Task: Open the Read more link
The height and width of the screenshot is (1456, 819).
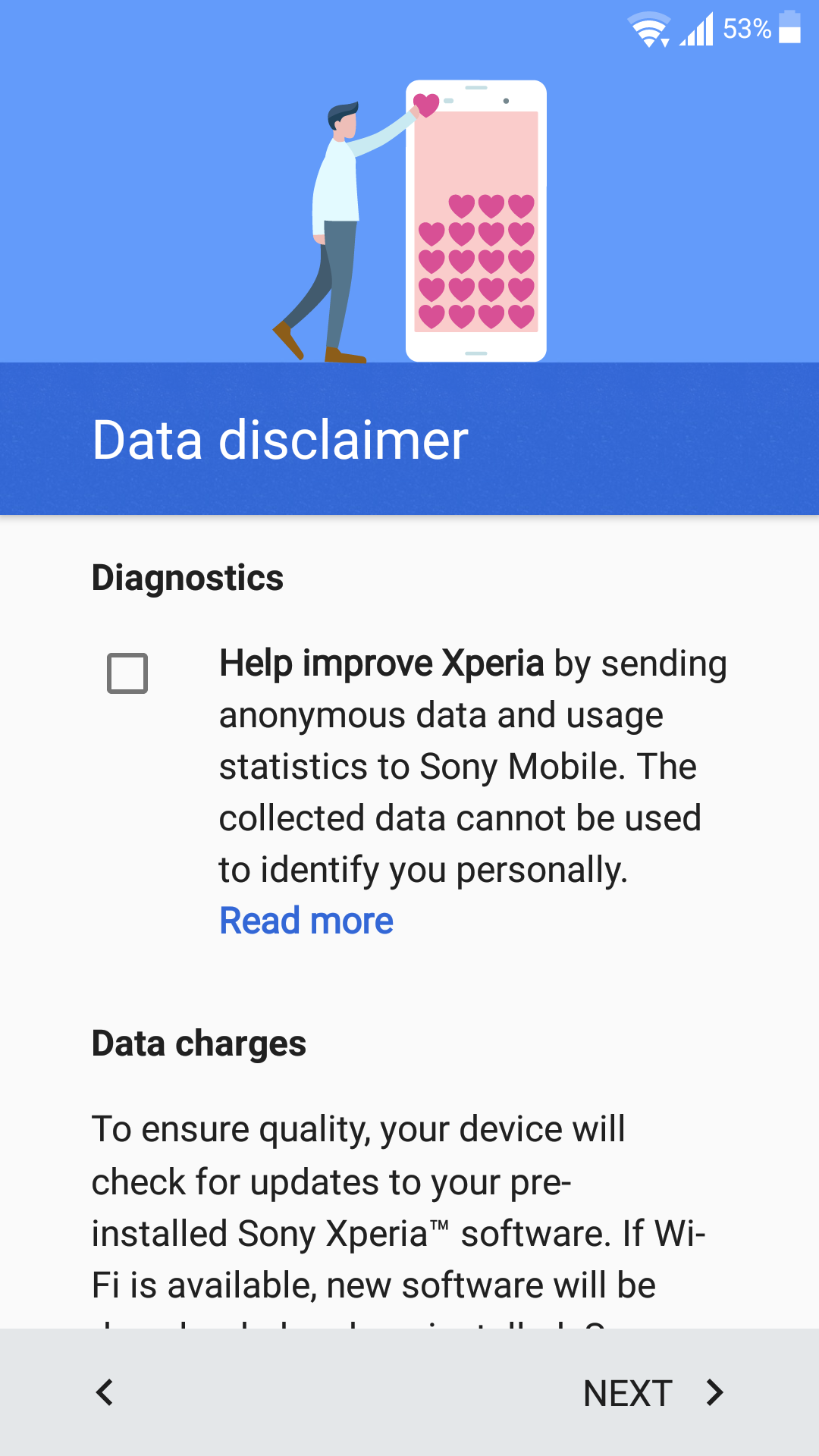Action: 306,921
